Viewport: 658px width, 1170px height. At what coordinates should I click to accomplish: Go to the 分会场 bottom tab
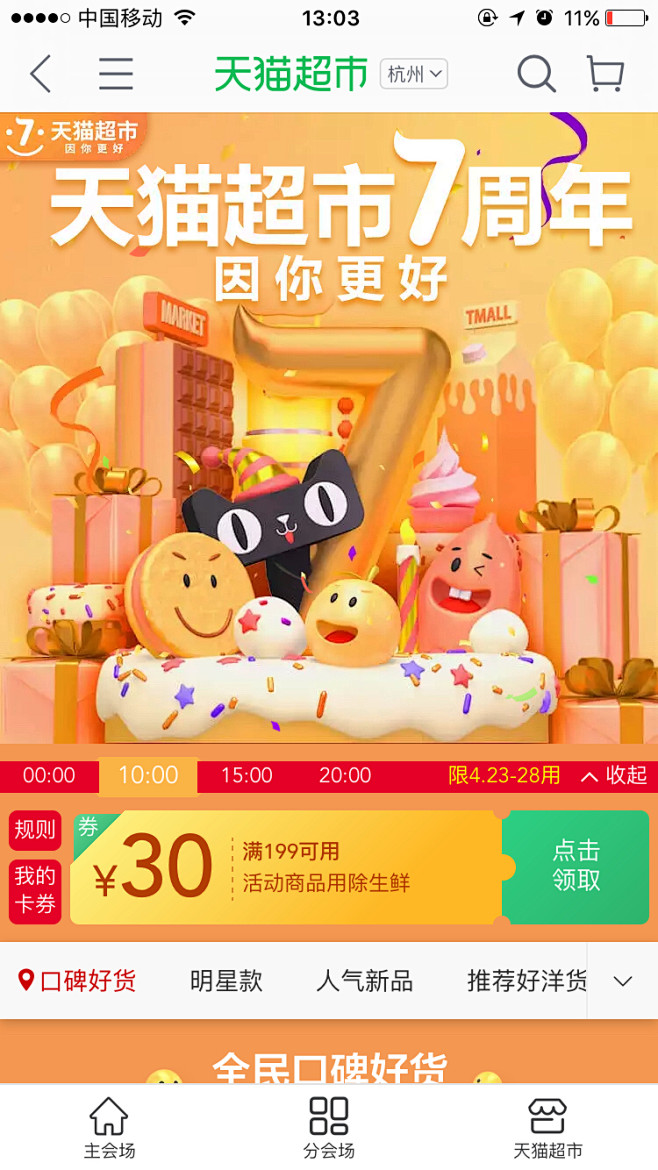pyautogui.click(x=329, y=1128)
